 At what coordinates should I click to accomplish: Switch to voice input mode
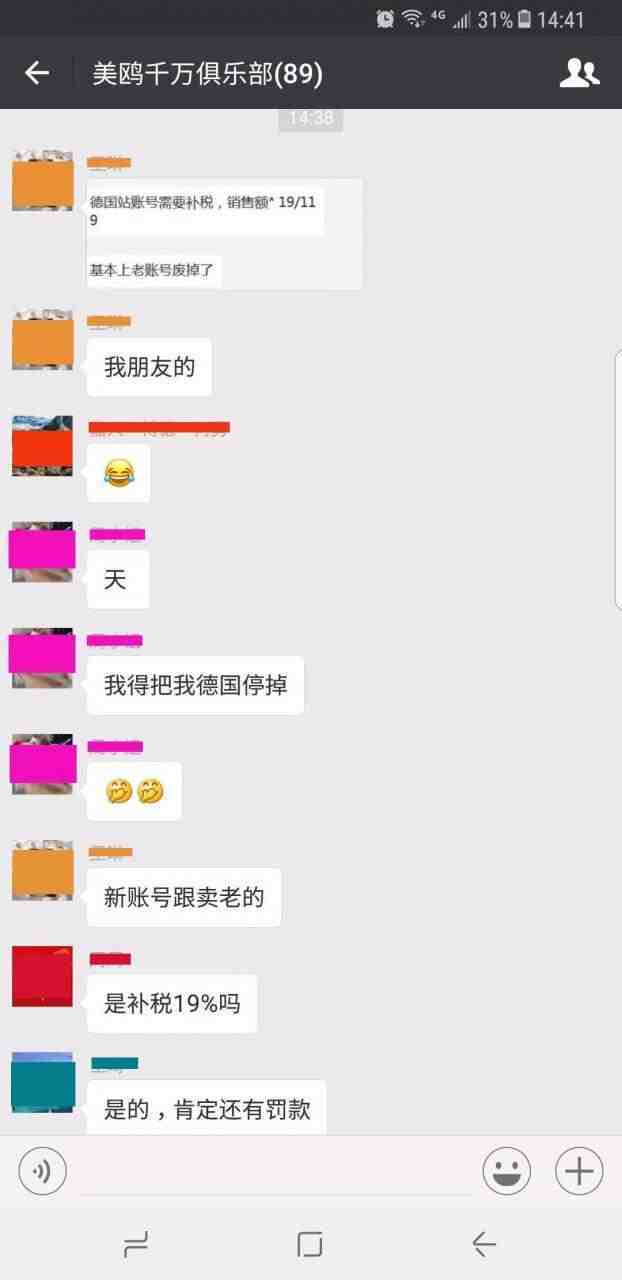[42, 1171]
